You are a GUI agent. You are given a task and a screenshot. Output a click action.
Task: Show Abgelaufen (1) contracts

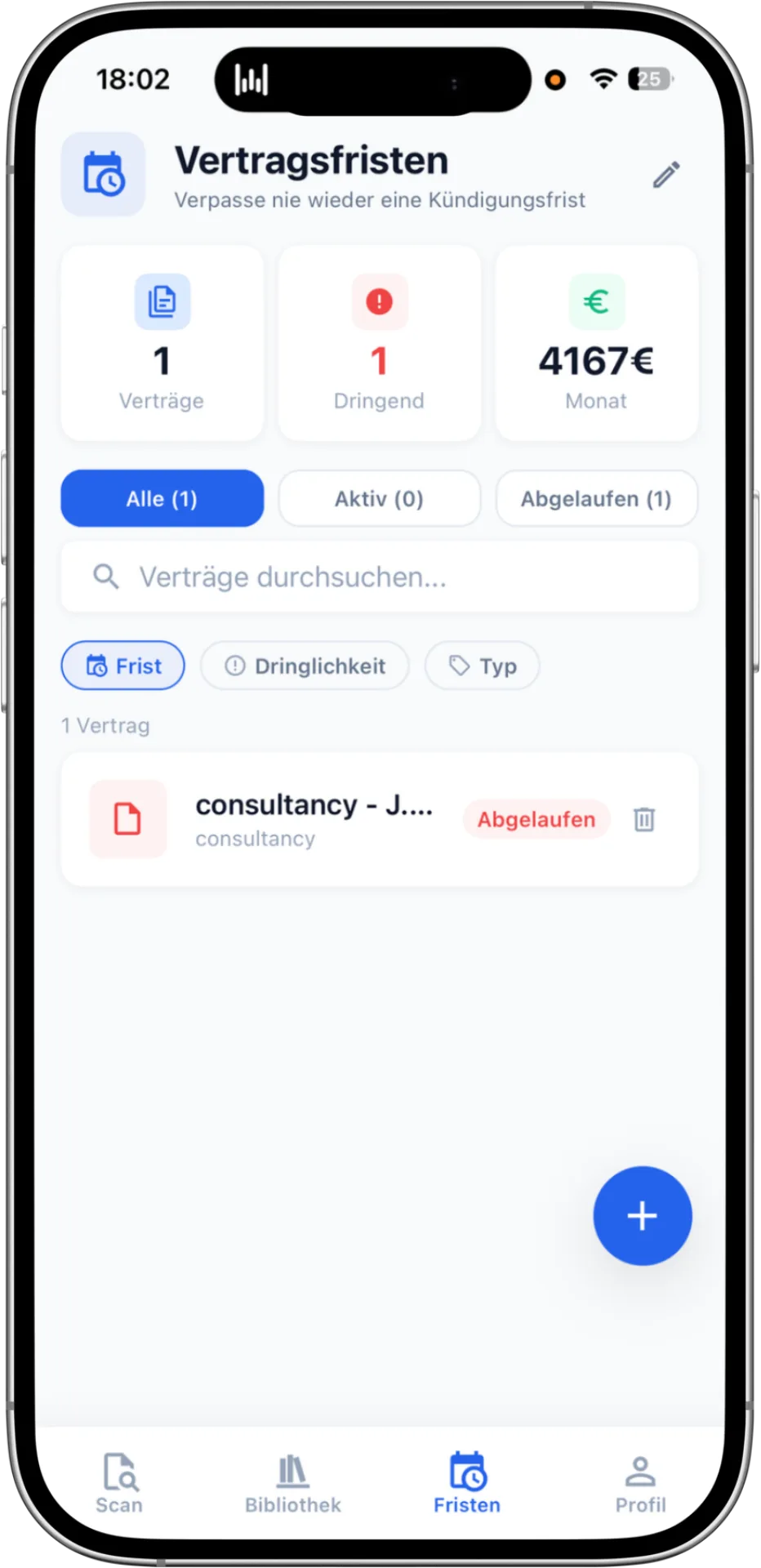pyautogui.click(x=597, y=498)
